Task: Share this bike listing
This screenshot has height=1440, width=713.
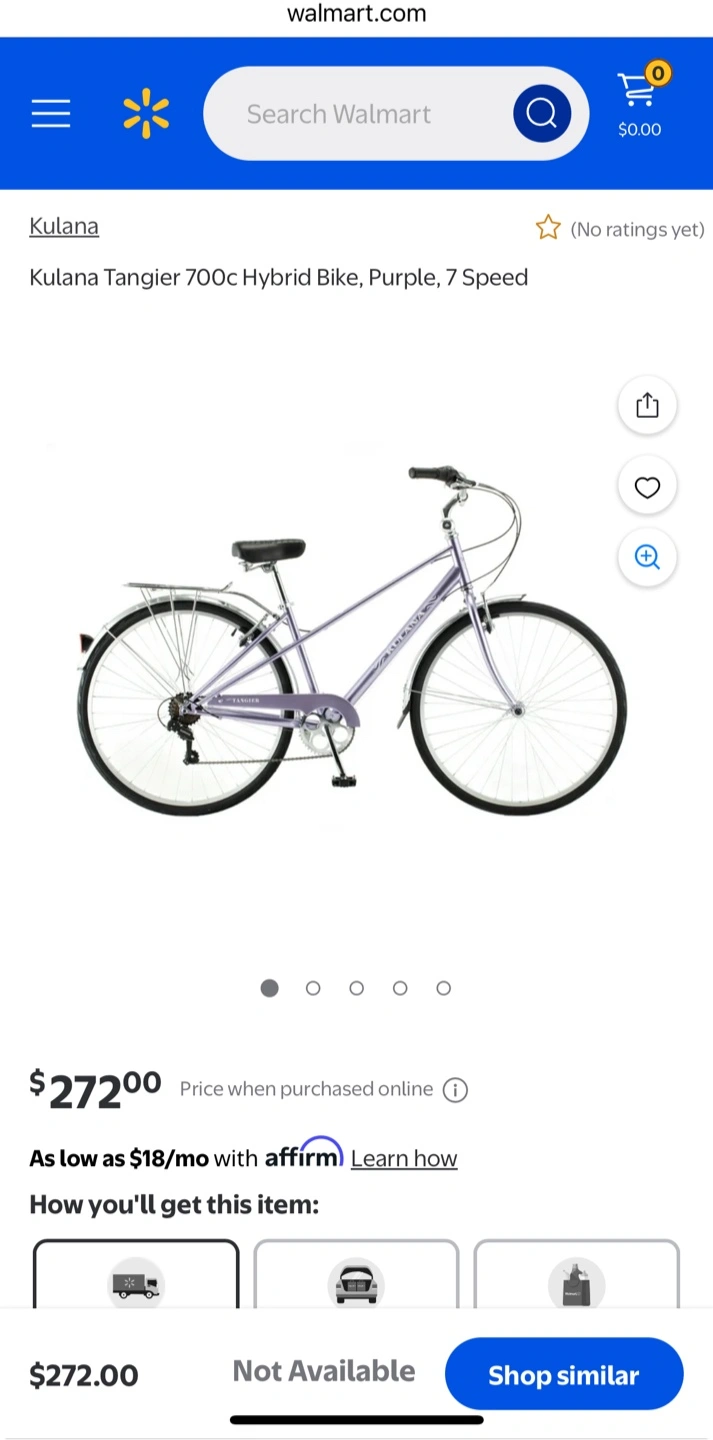Action: [647, 405]
